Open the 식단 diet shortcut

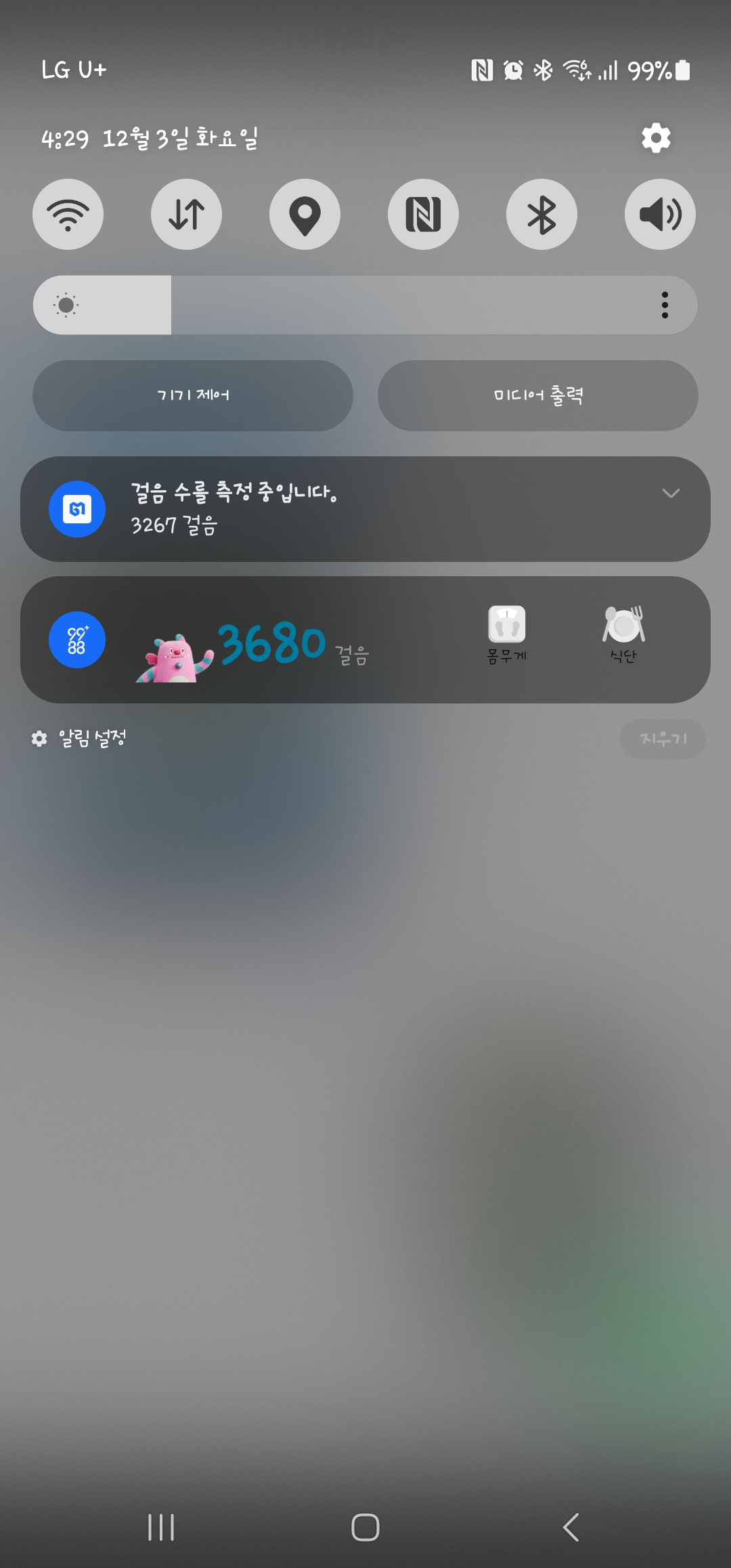[x=623, y=634]
